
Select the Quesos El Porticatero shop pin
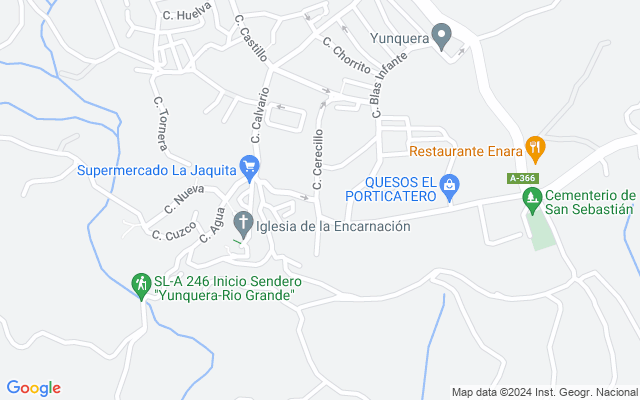tap(450, 184)
